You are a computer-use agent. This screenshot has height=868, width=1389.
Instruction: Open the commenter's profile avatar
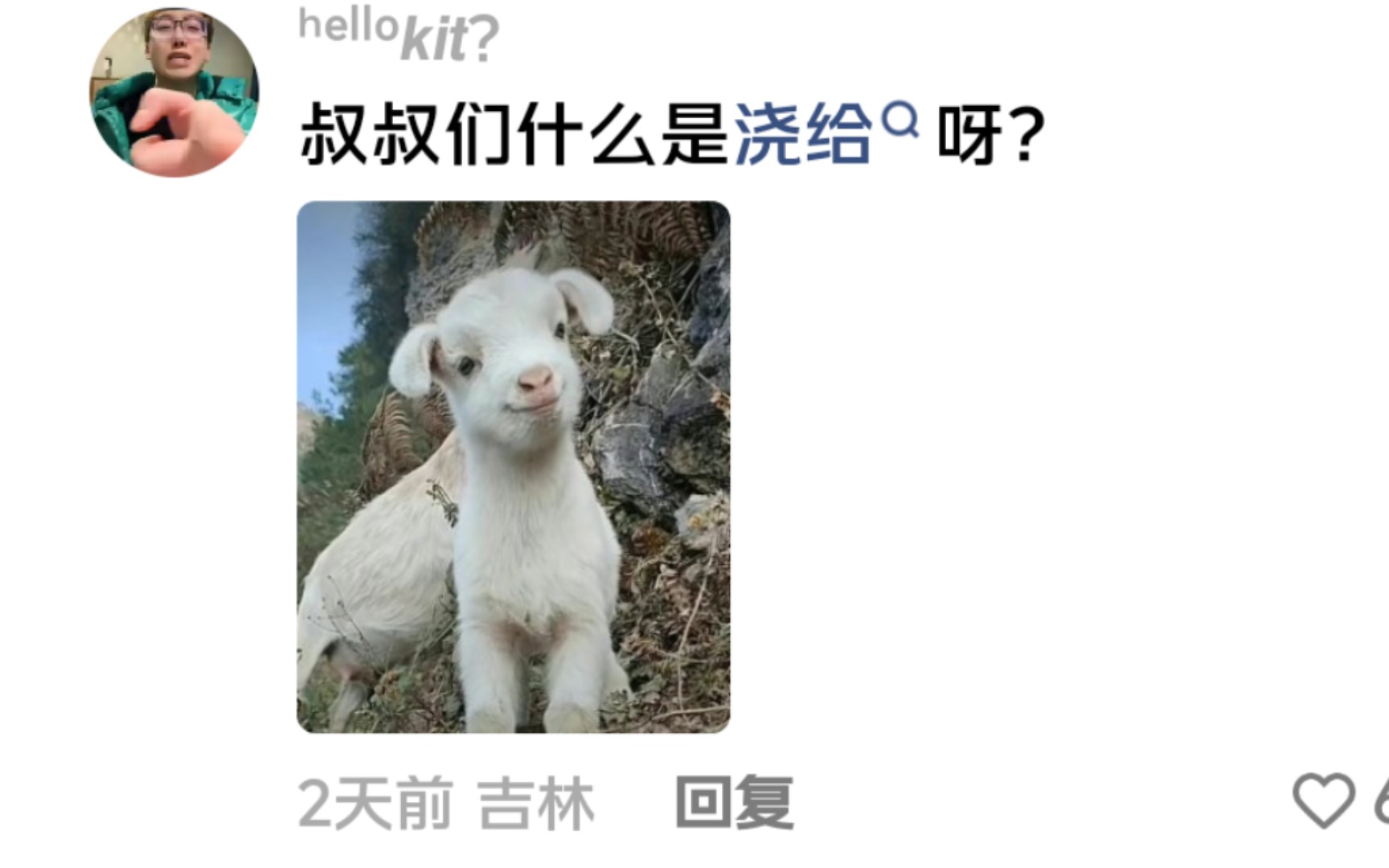pyautogui.click(x=174, y=92)
